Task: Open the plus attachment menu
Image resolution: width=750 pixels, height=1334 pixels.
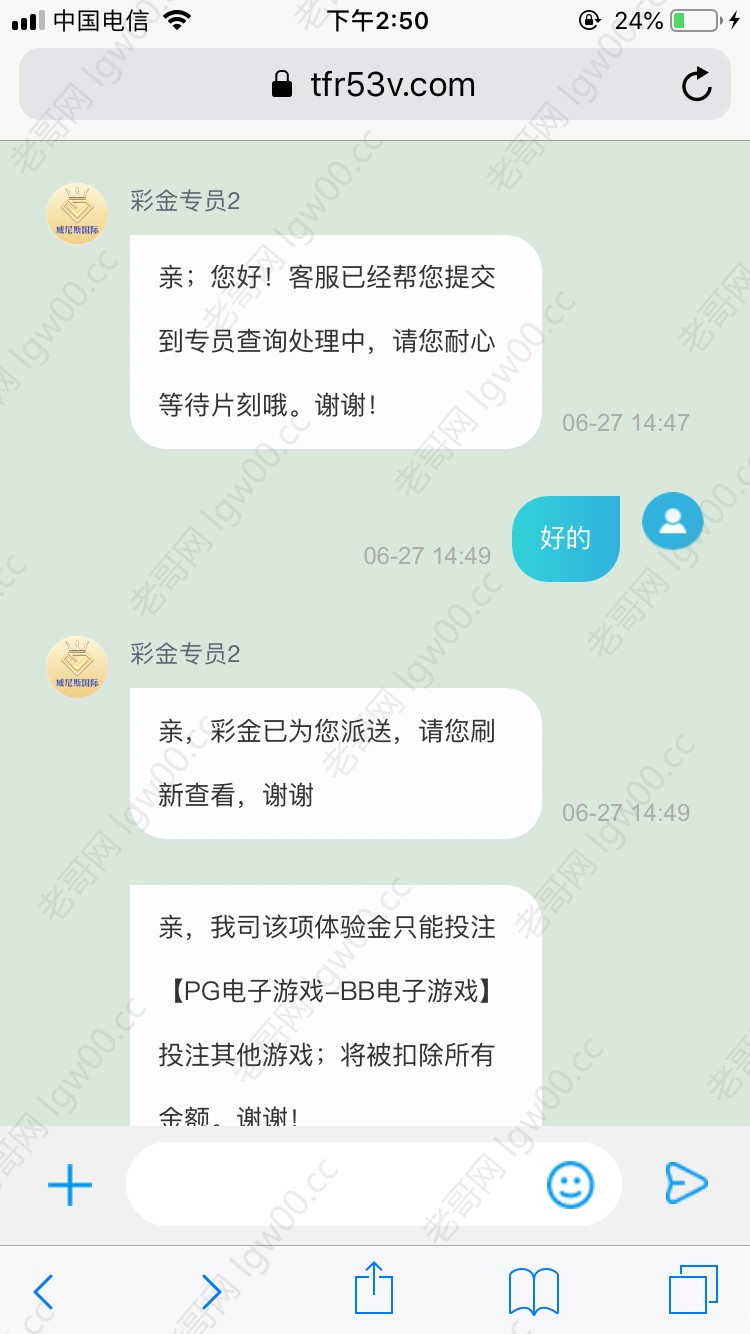Action: pyautogui.click(x=70, y=1186)
